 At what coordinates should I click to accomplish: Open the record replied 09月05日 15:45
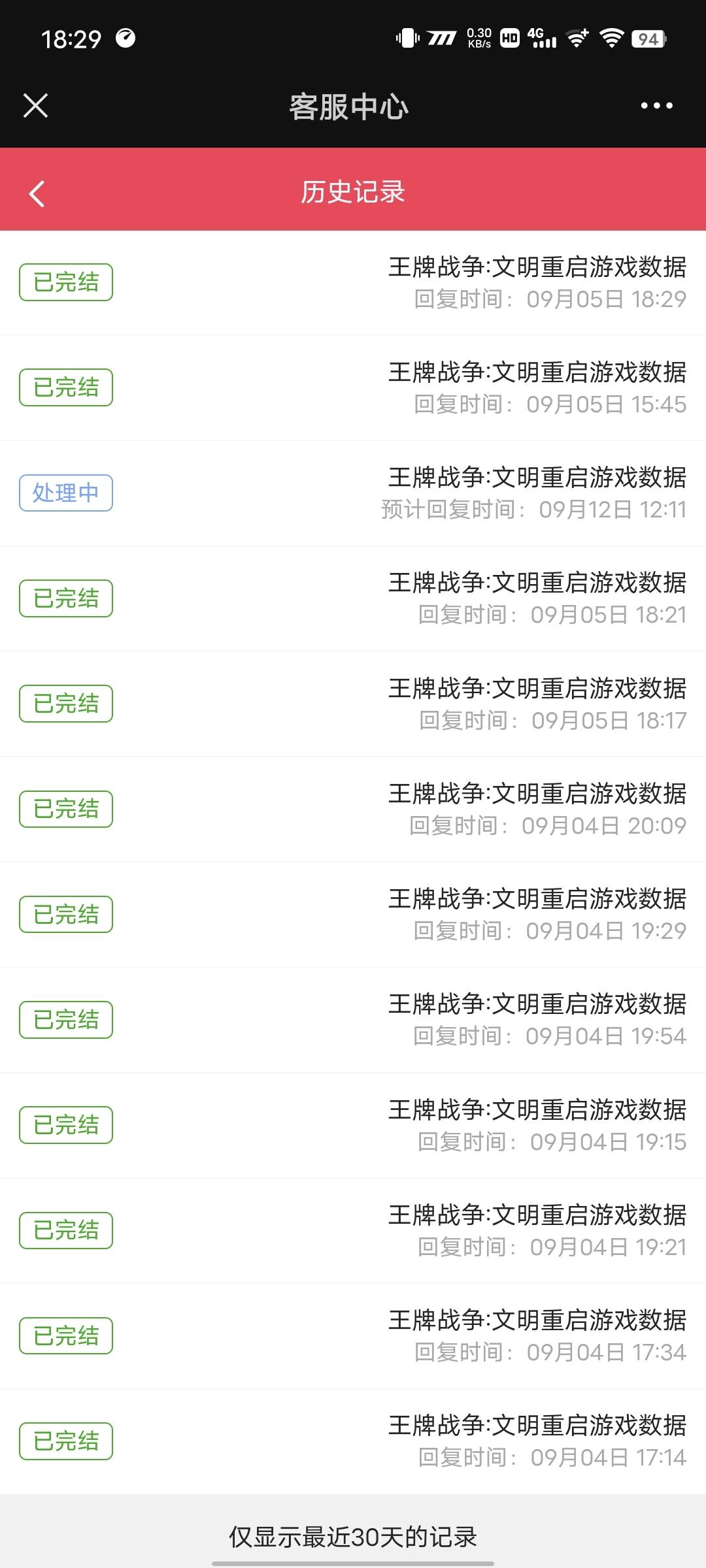click(353, 388)
